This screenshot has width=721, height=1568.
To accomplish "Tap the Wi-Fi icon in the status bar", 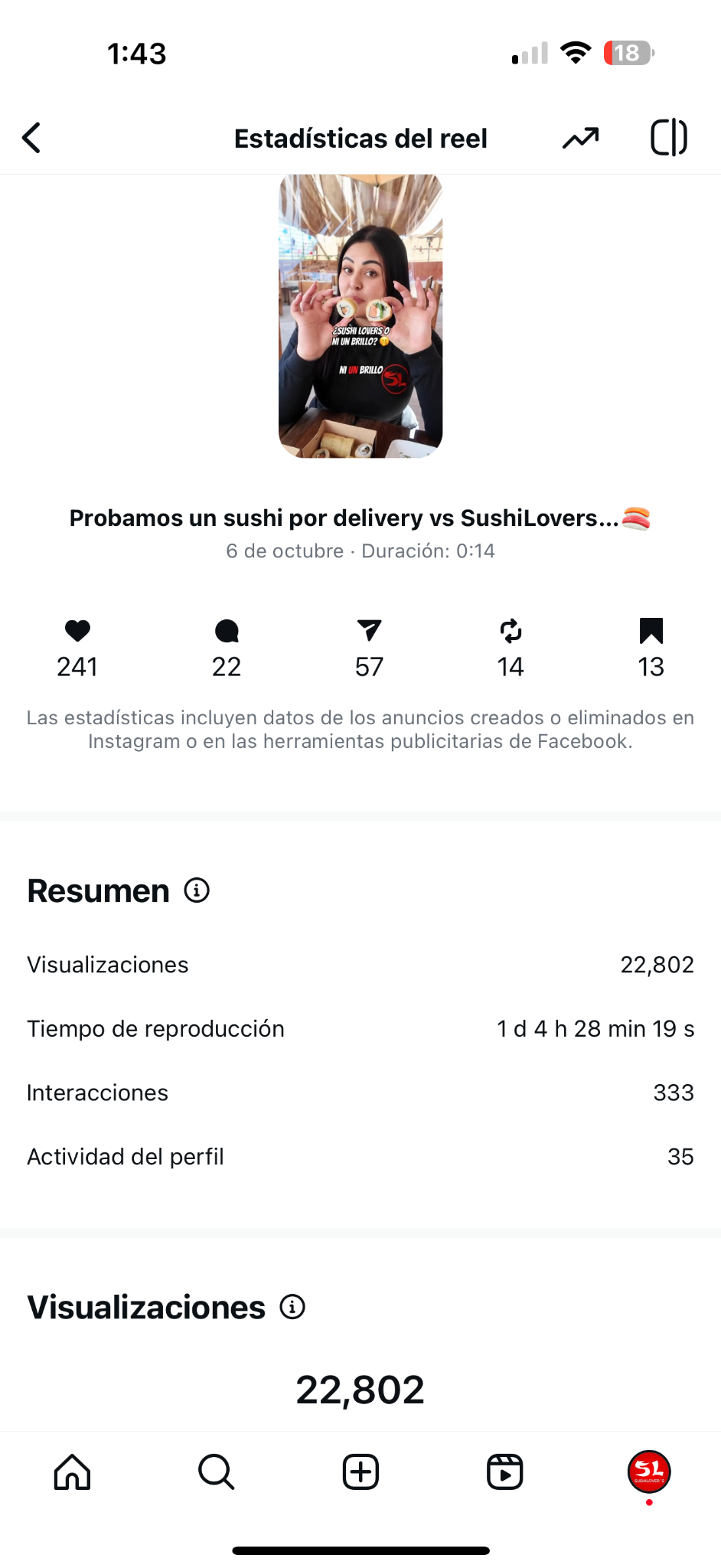I will pyautogui.click(x=574, y=52).
